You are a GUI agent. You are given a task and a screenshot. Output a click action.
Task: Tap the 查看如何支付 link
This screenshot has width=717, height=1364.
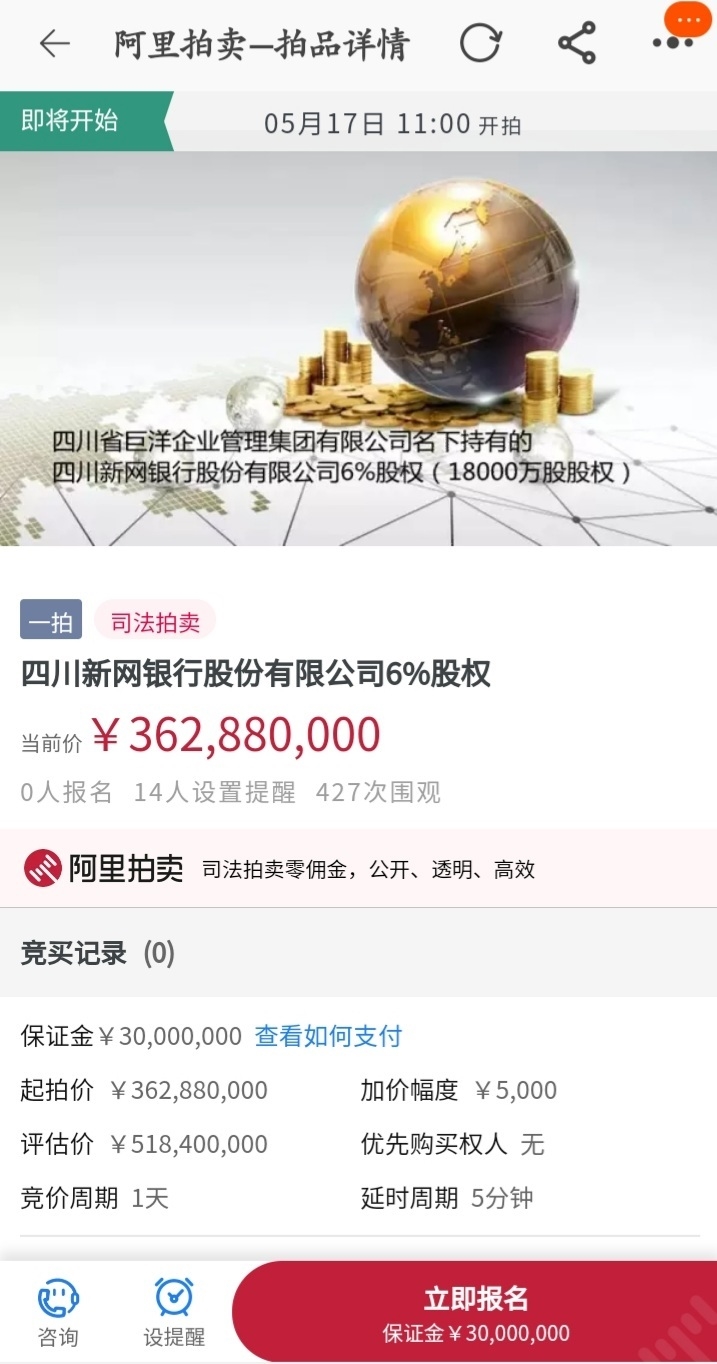click(x=328, y=1036)
